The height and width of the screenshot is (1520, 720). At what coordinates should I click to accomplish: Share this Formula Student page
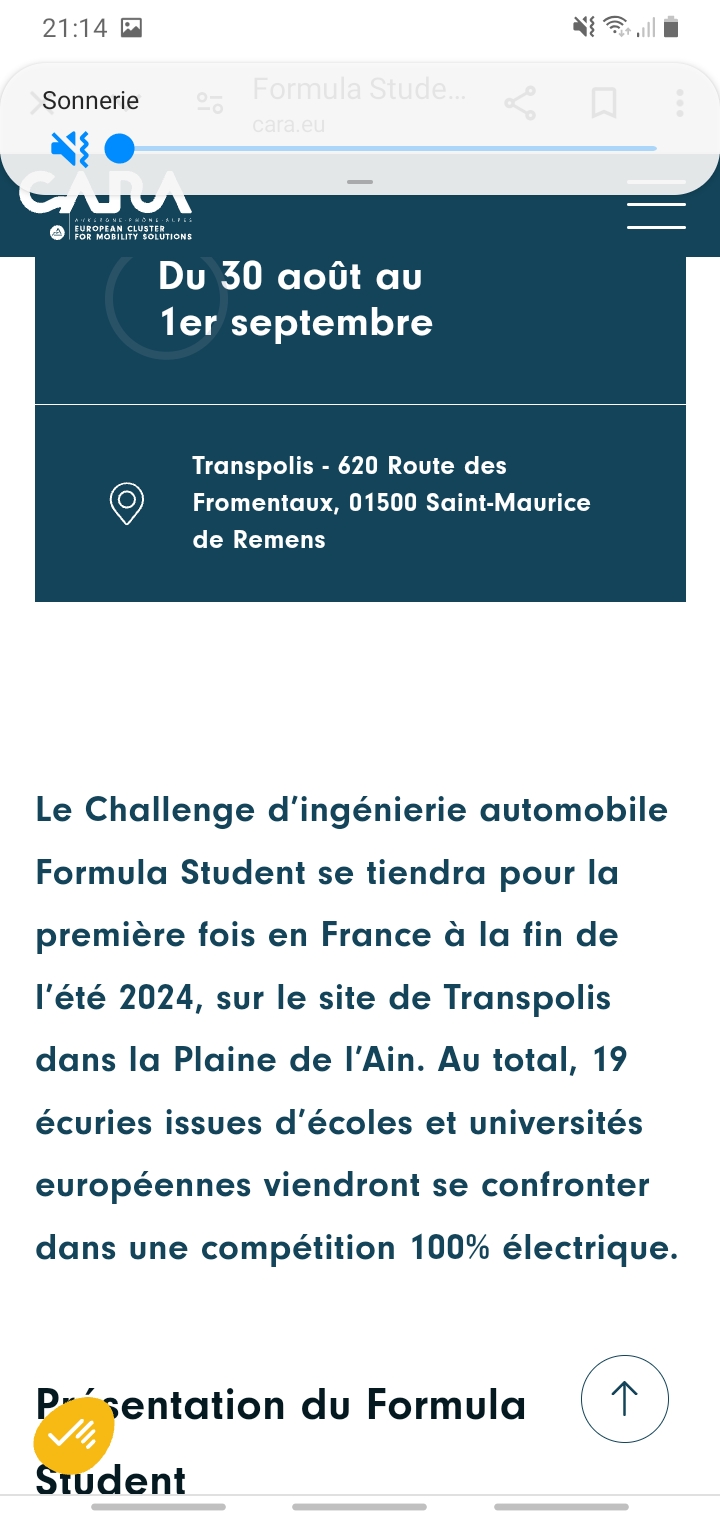tap(520, 103)
